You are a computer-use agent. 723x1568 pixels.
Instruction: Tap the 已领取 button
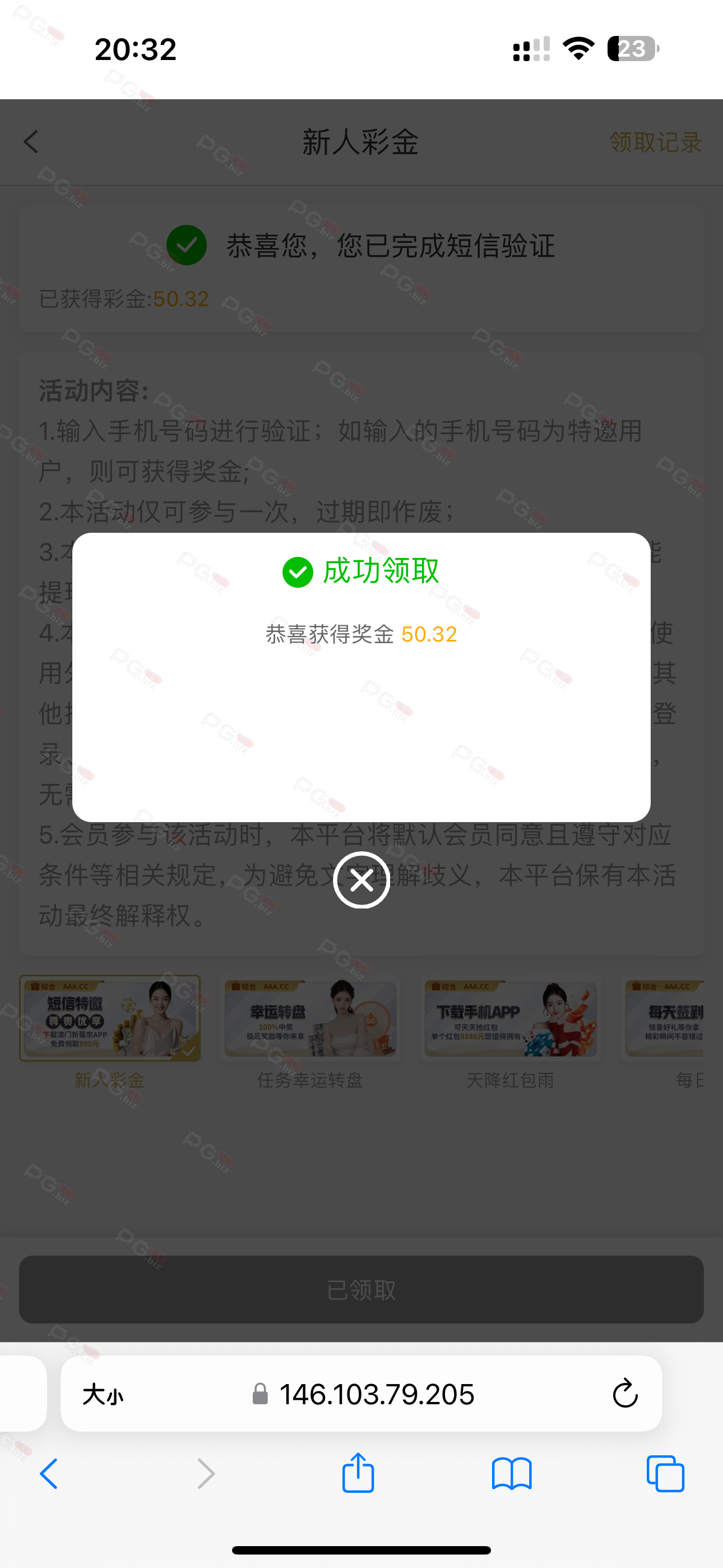click(361, 1289)
